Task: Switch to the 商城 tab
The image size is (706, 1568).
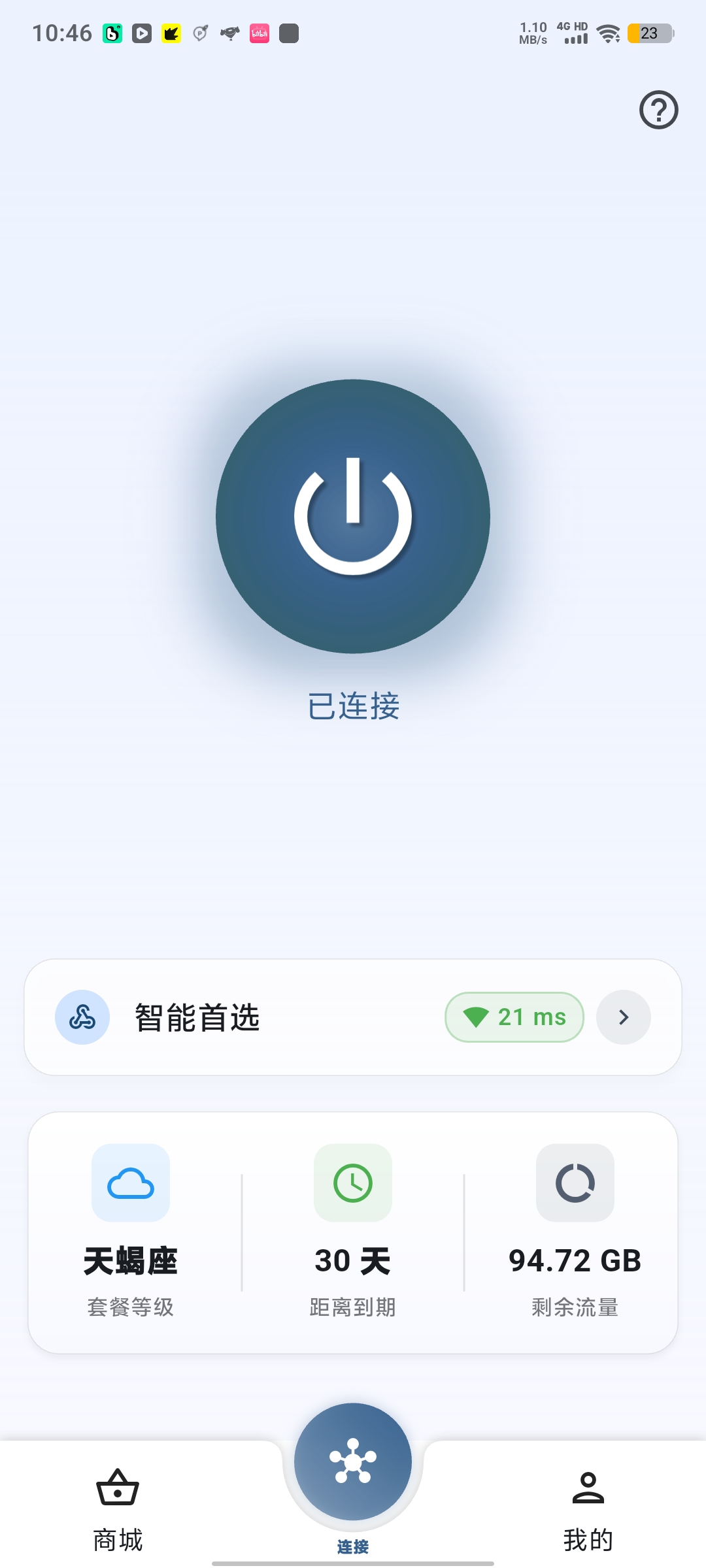Action: tap(118, 1510)
